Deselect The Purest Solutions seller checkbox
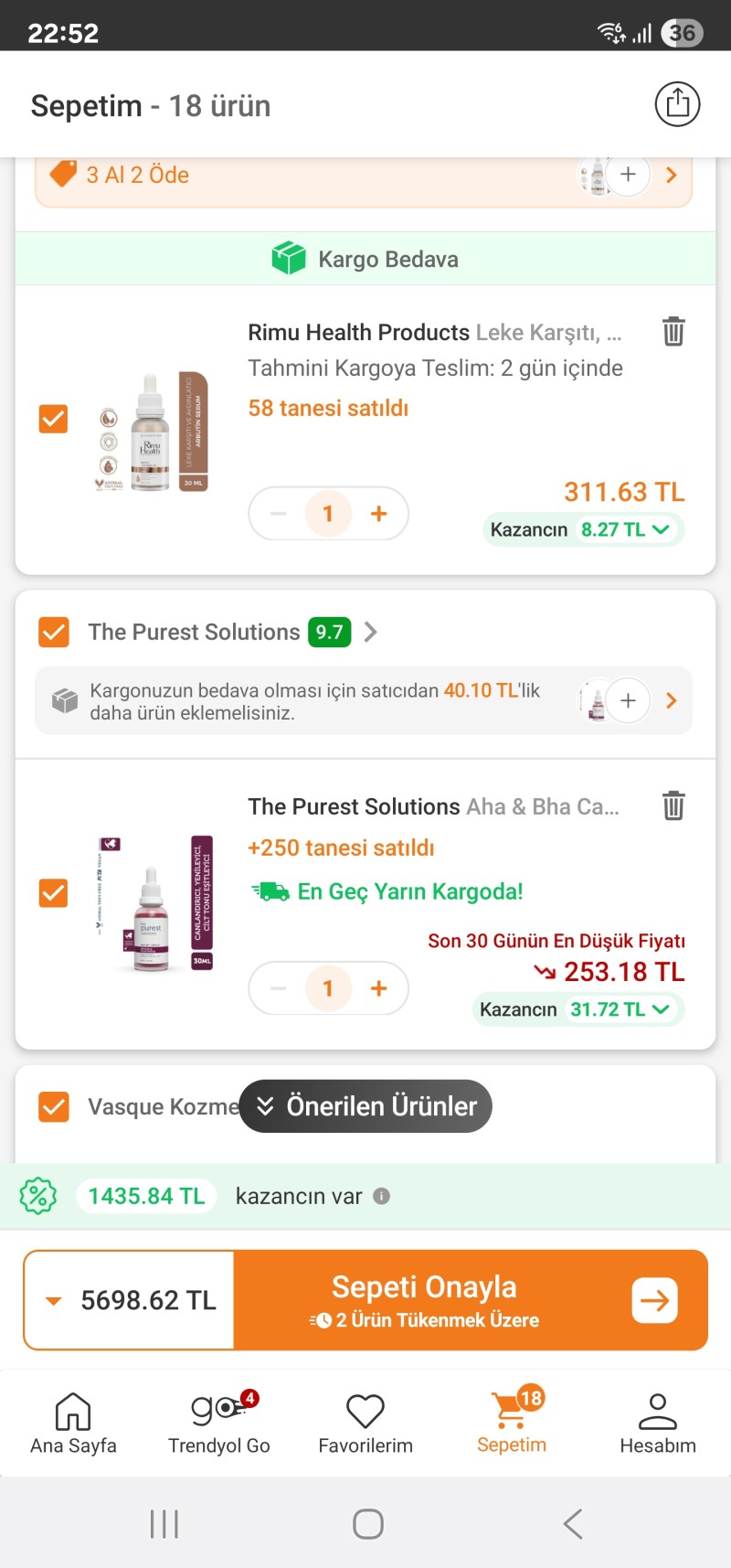 [54, 632]
